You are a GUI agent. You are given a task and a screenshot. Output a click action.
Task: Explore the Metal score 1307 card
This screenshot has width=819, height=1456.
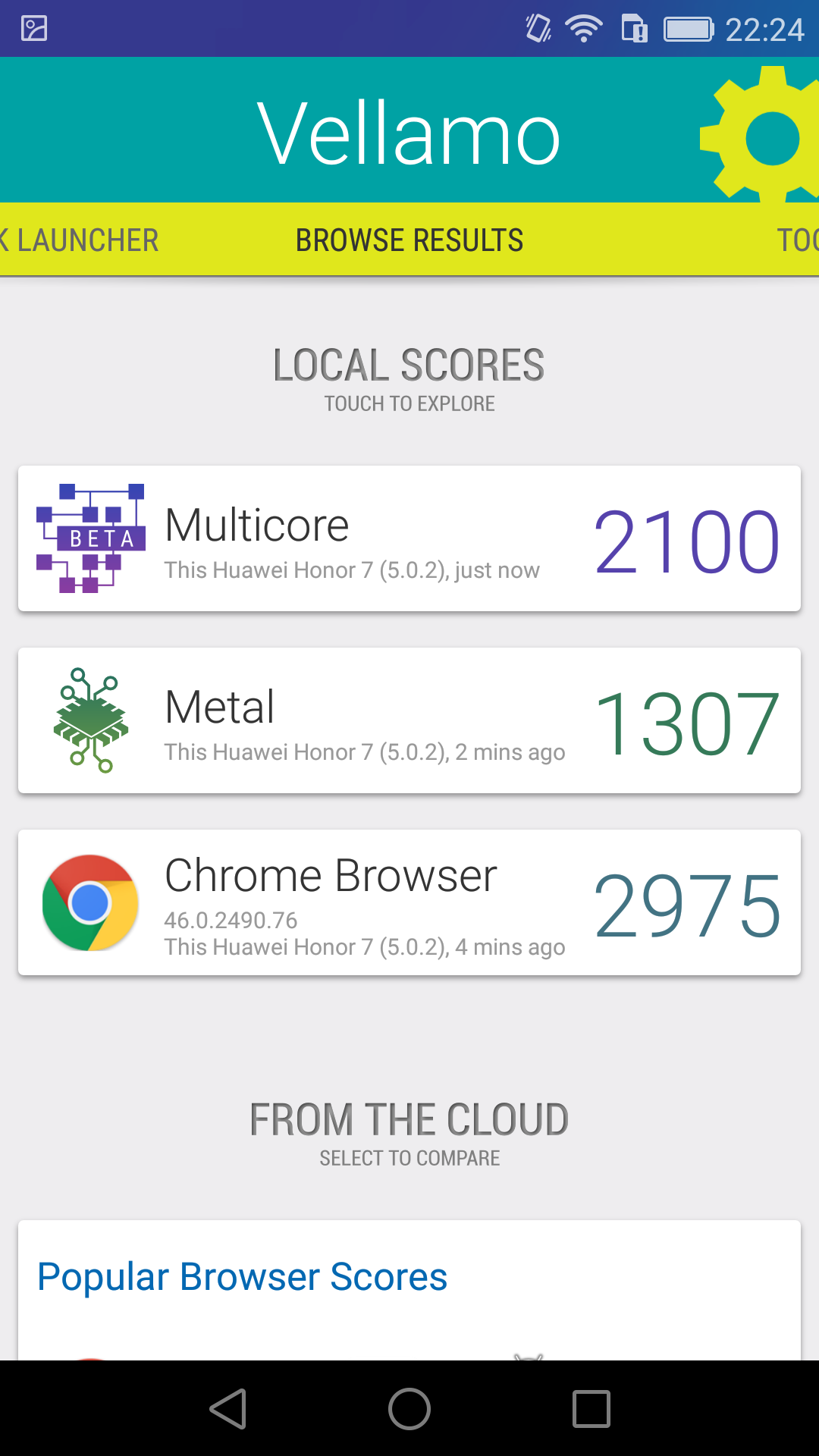(409, 720)
